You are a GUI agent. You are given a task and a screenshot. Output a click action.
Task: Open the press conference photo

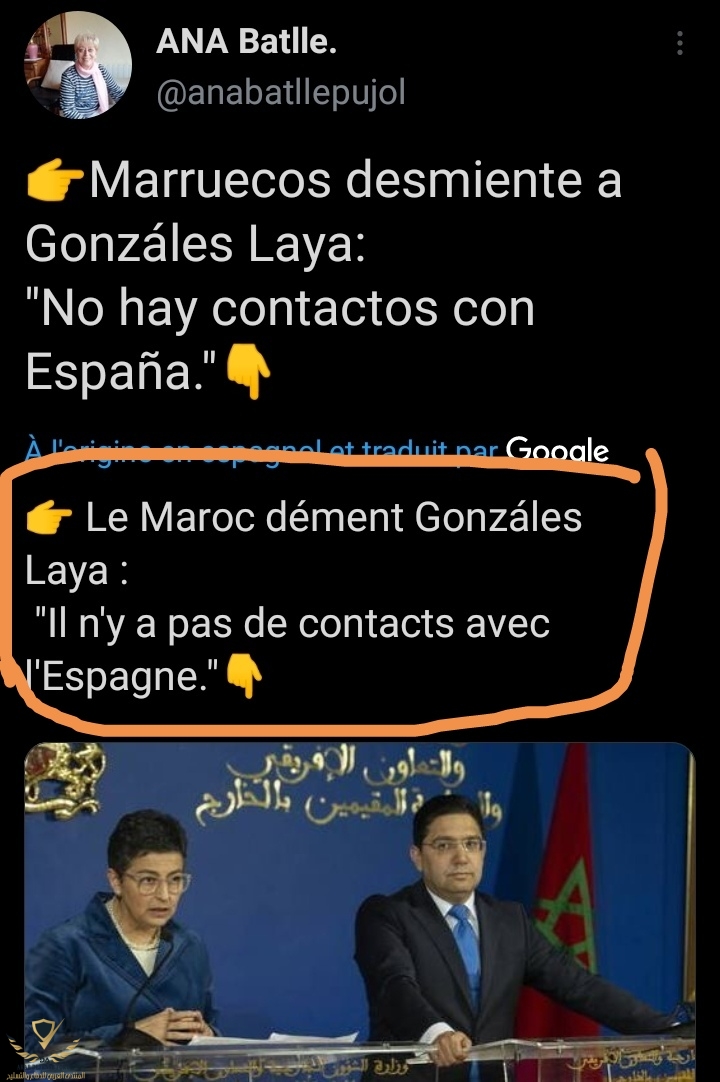[x=358, y=908]
